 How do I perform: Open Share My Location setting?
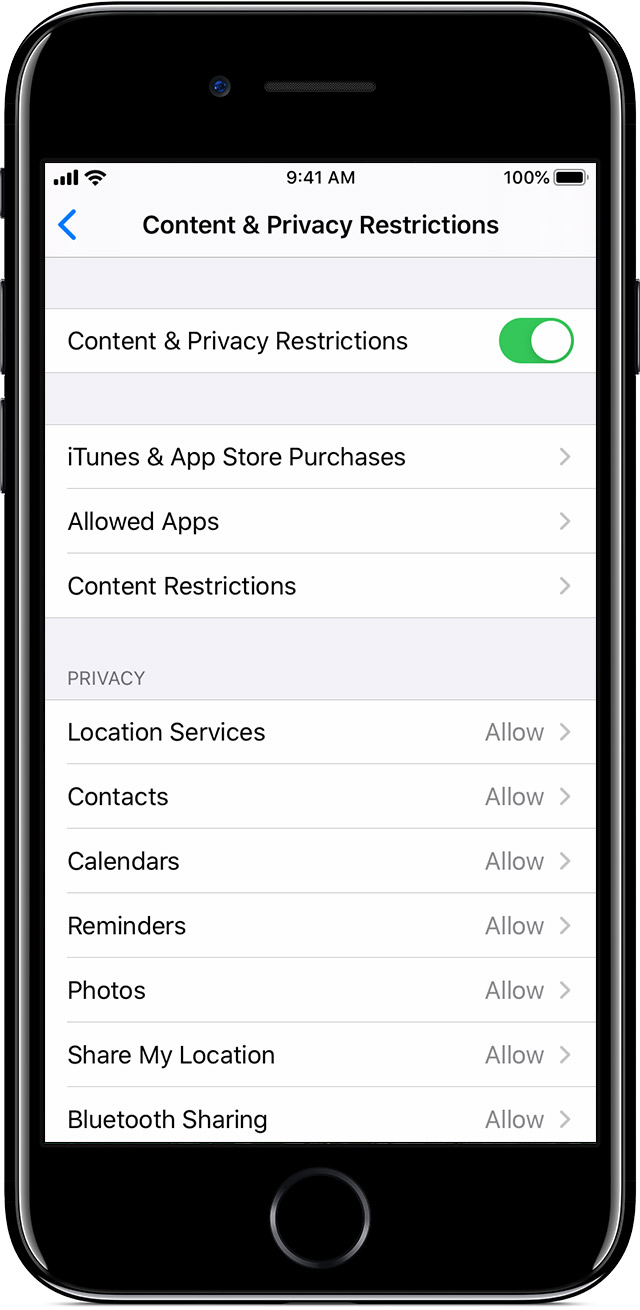click(x=320, y=1055)
